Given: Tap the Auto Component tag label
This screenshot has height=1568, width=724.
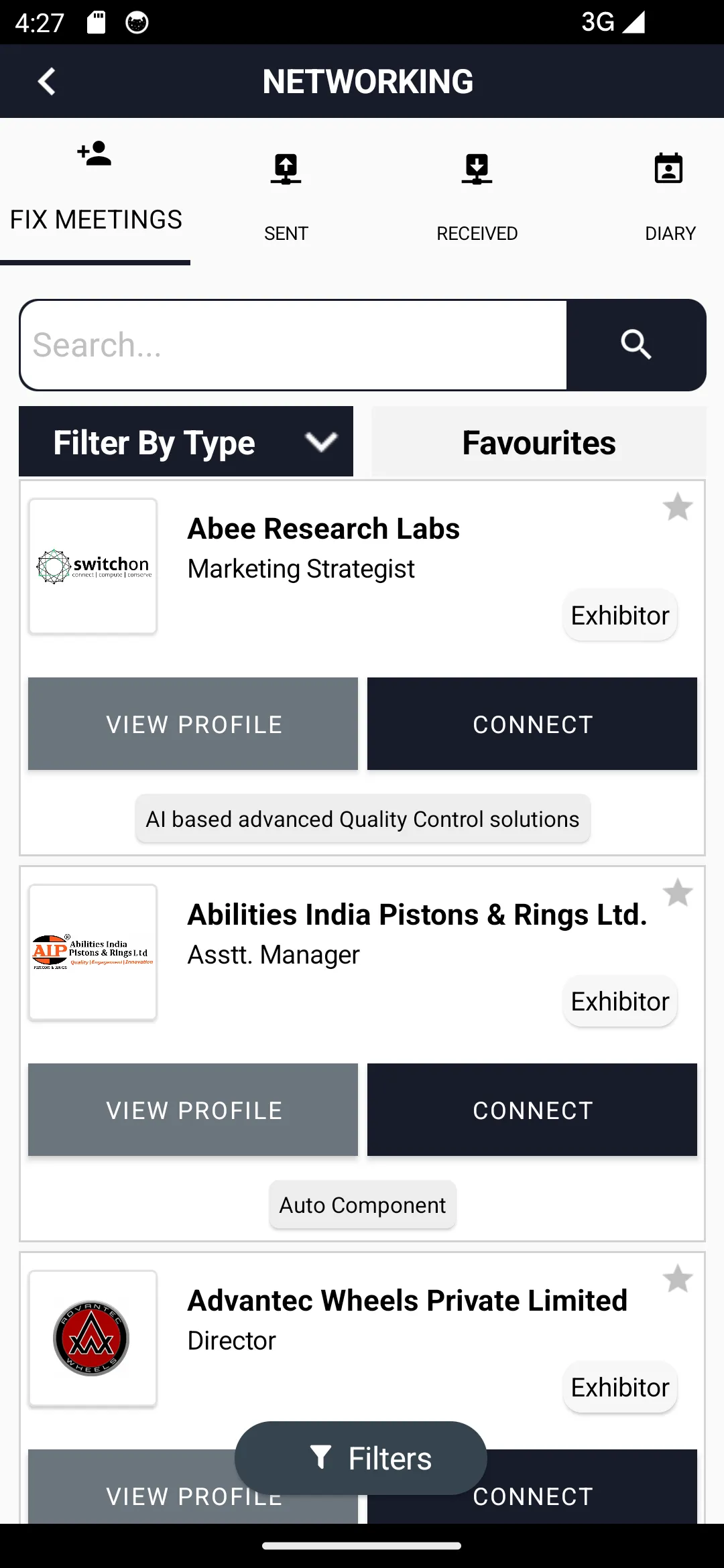Looking at the screenshot, I should (361, 1205).
